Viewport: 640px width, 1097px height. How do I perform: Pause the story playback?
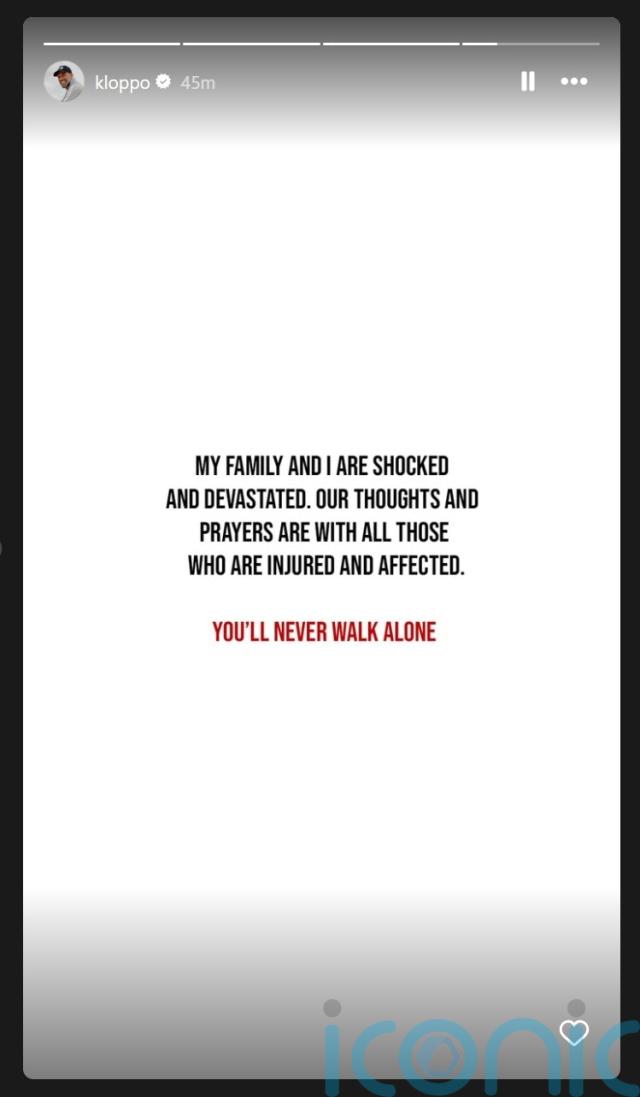528,82
